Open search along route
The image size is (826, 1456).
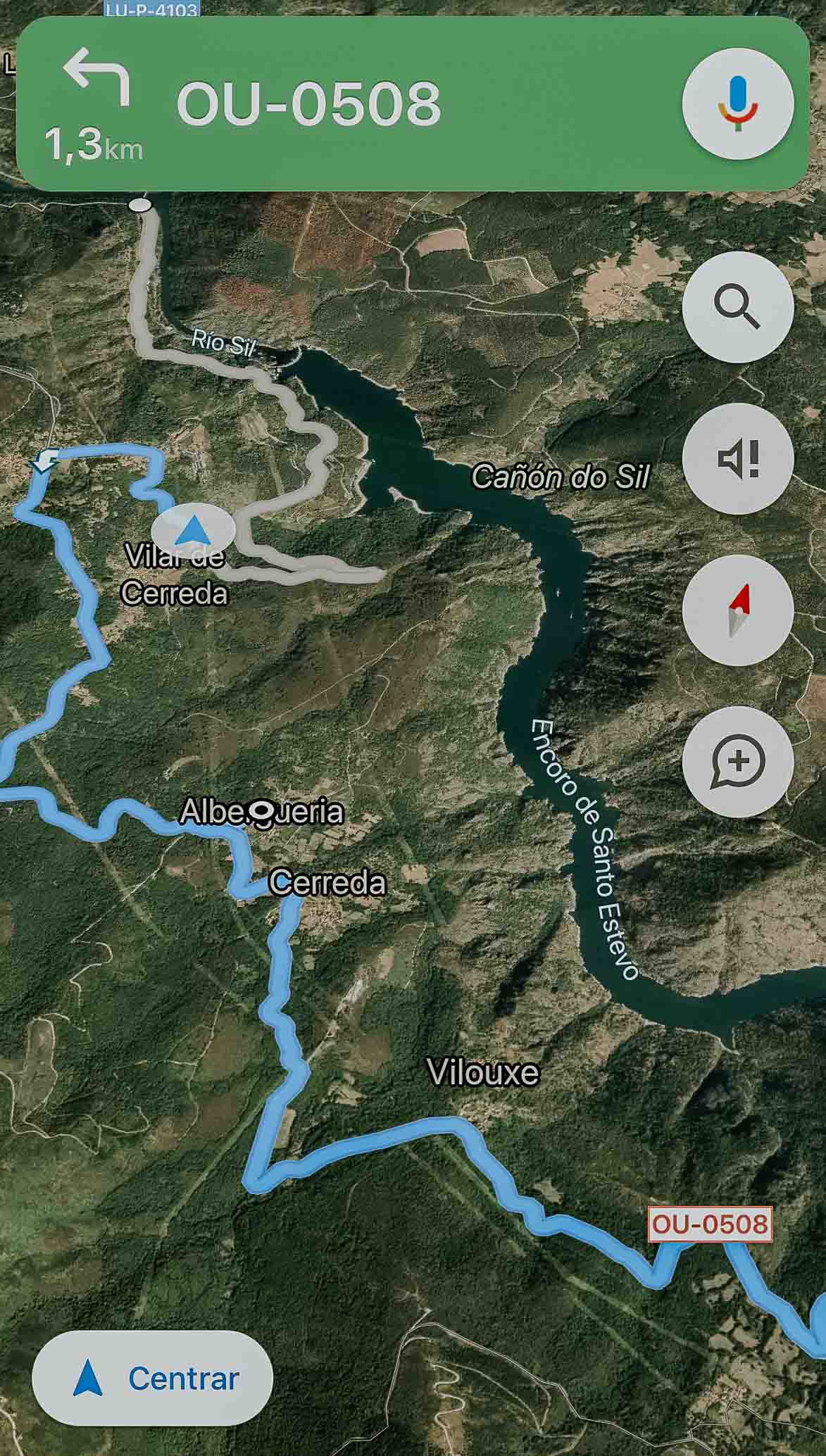pyautogui.click(x=737, y=307)
